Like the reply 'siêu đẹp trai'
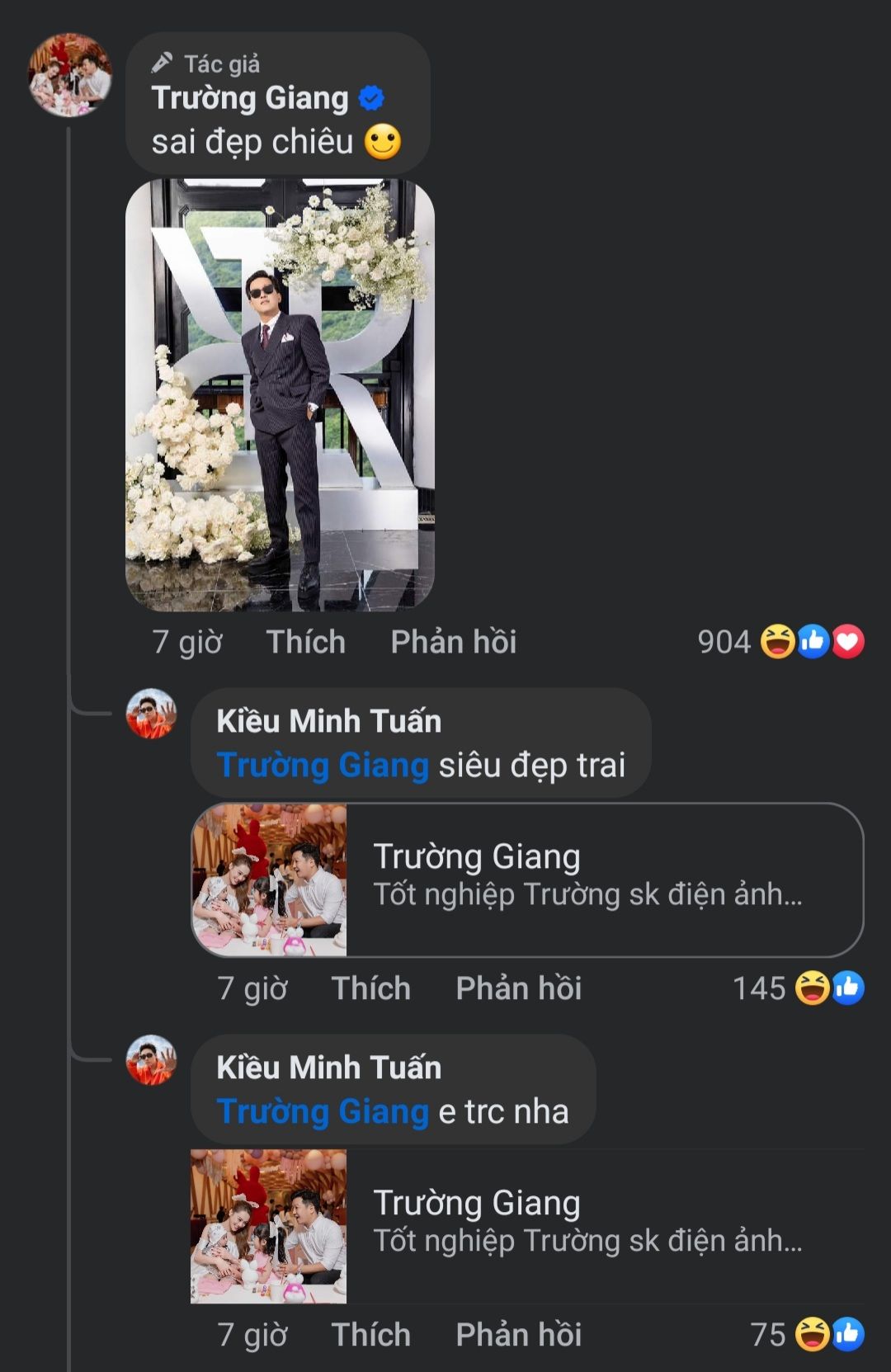This screenshot has height=1372, width=891. 370,988
